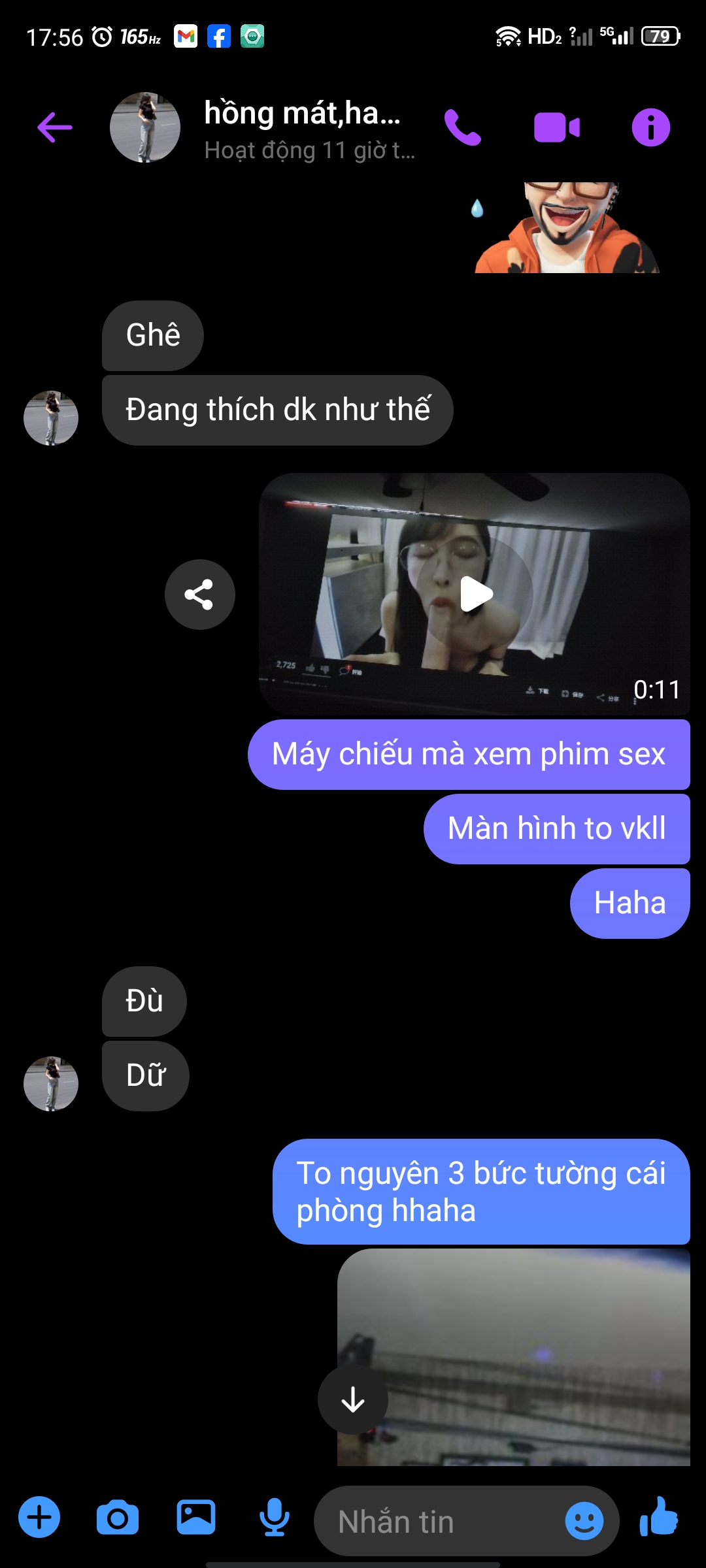706x1568 pixels.
Task: Focus the Nhắn tin message field
Action: pos(438,1522)
